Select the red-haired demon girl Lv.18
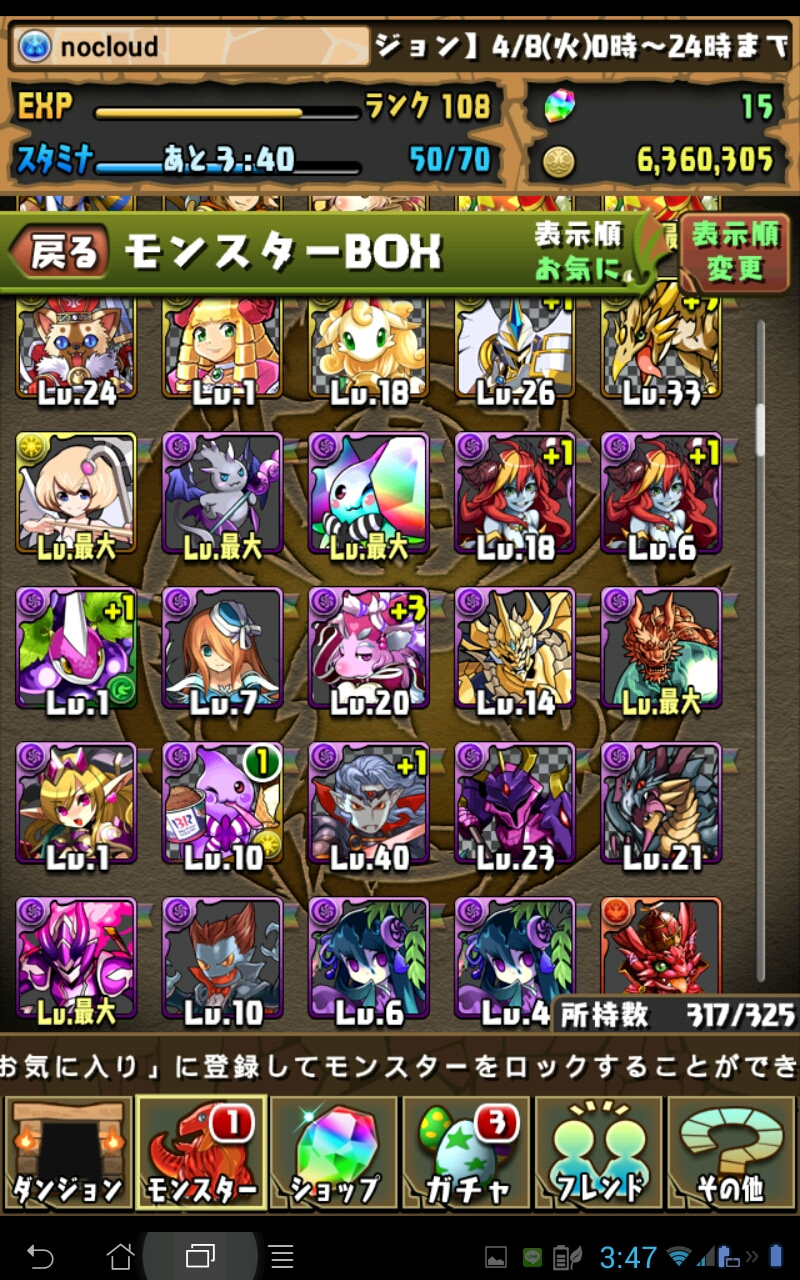800x1280 pixels. pyautogui.click(x=515, y=492)
